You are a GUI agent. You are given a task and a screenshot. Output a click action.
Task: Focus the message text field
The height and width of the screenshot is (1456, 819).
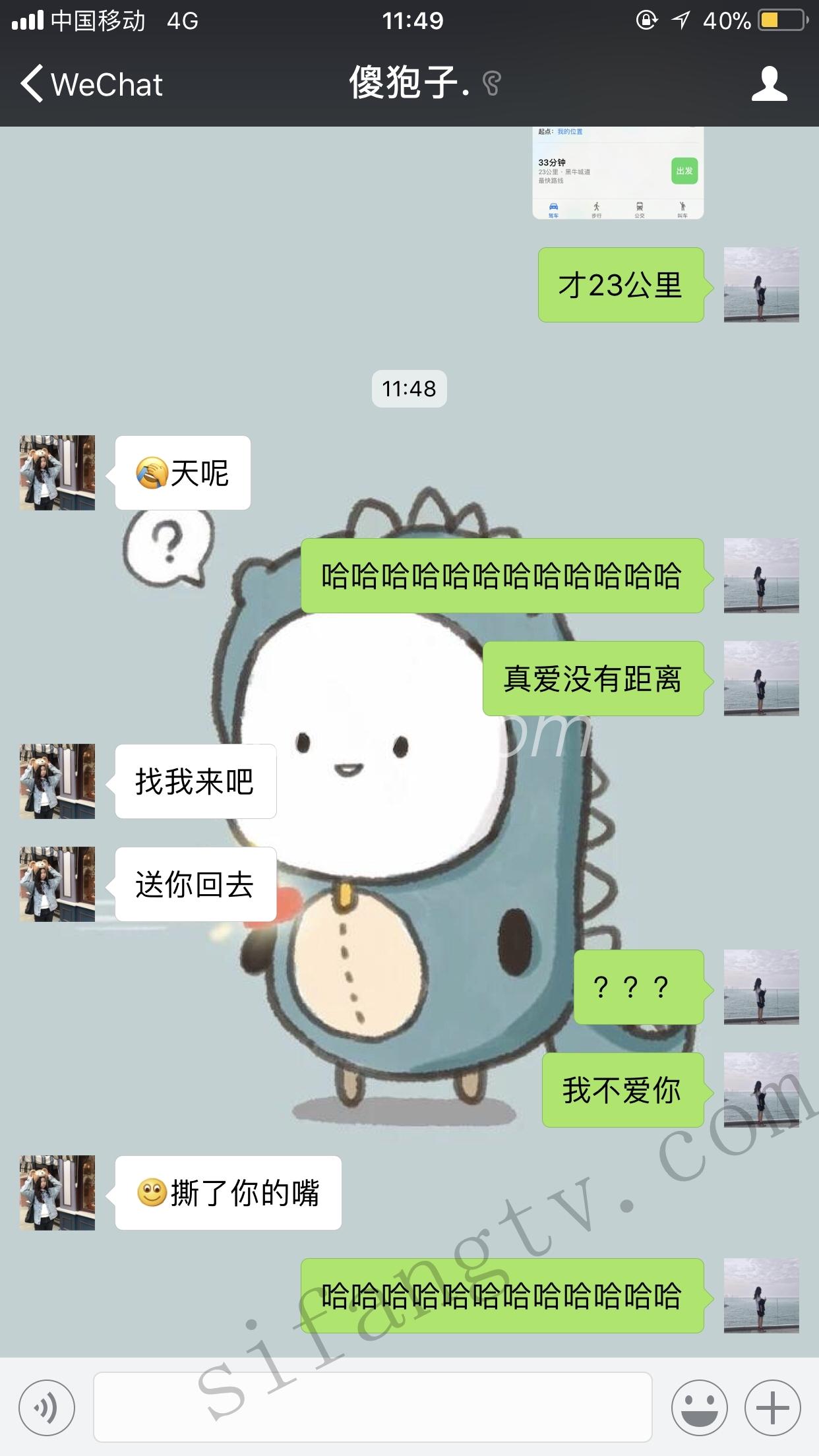[x=373, y=1407]
